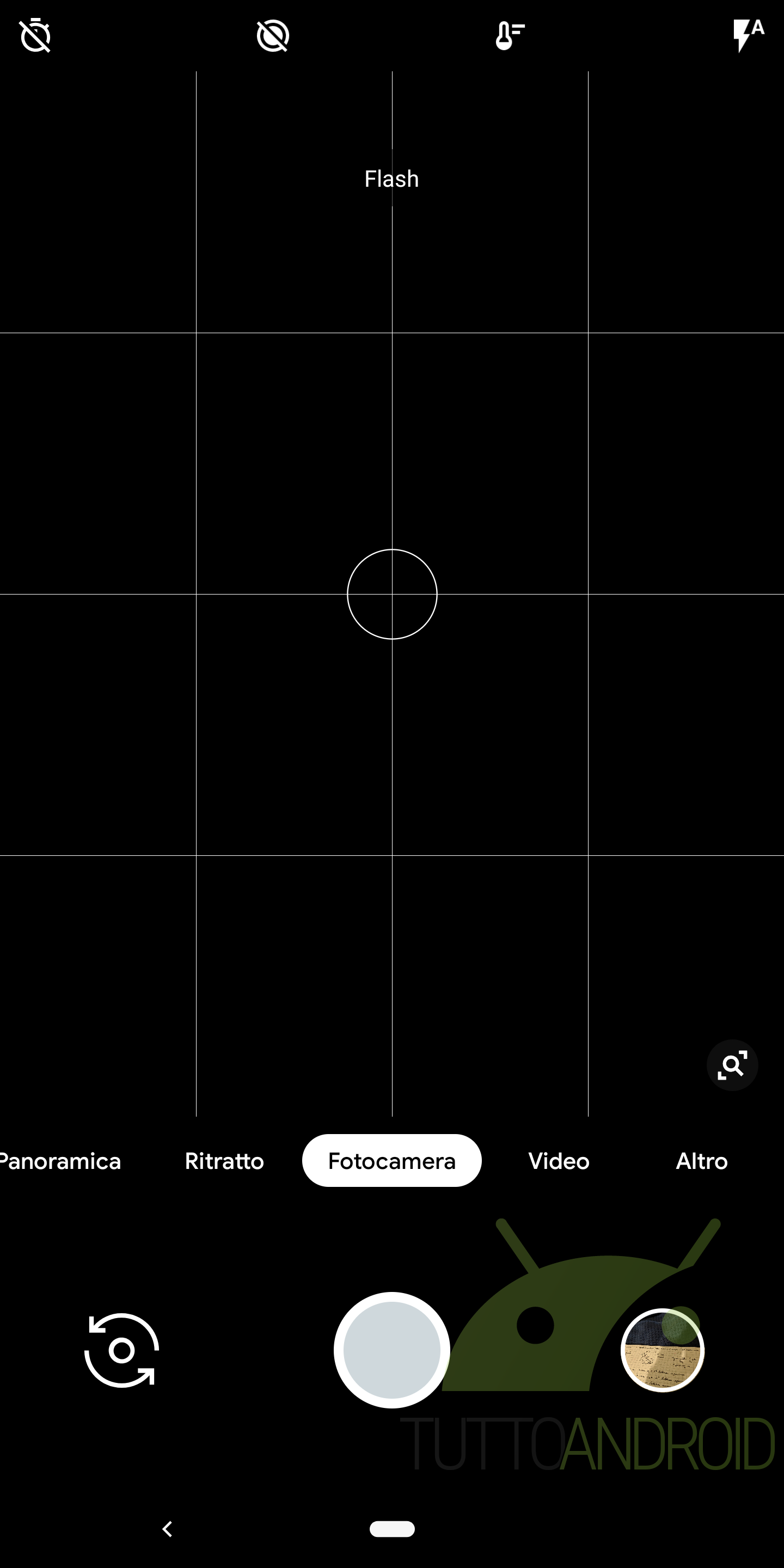This screenshot has height=1568, width=784.
Task: Select the Fotocamera mode
Action: (392, 1160)
